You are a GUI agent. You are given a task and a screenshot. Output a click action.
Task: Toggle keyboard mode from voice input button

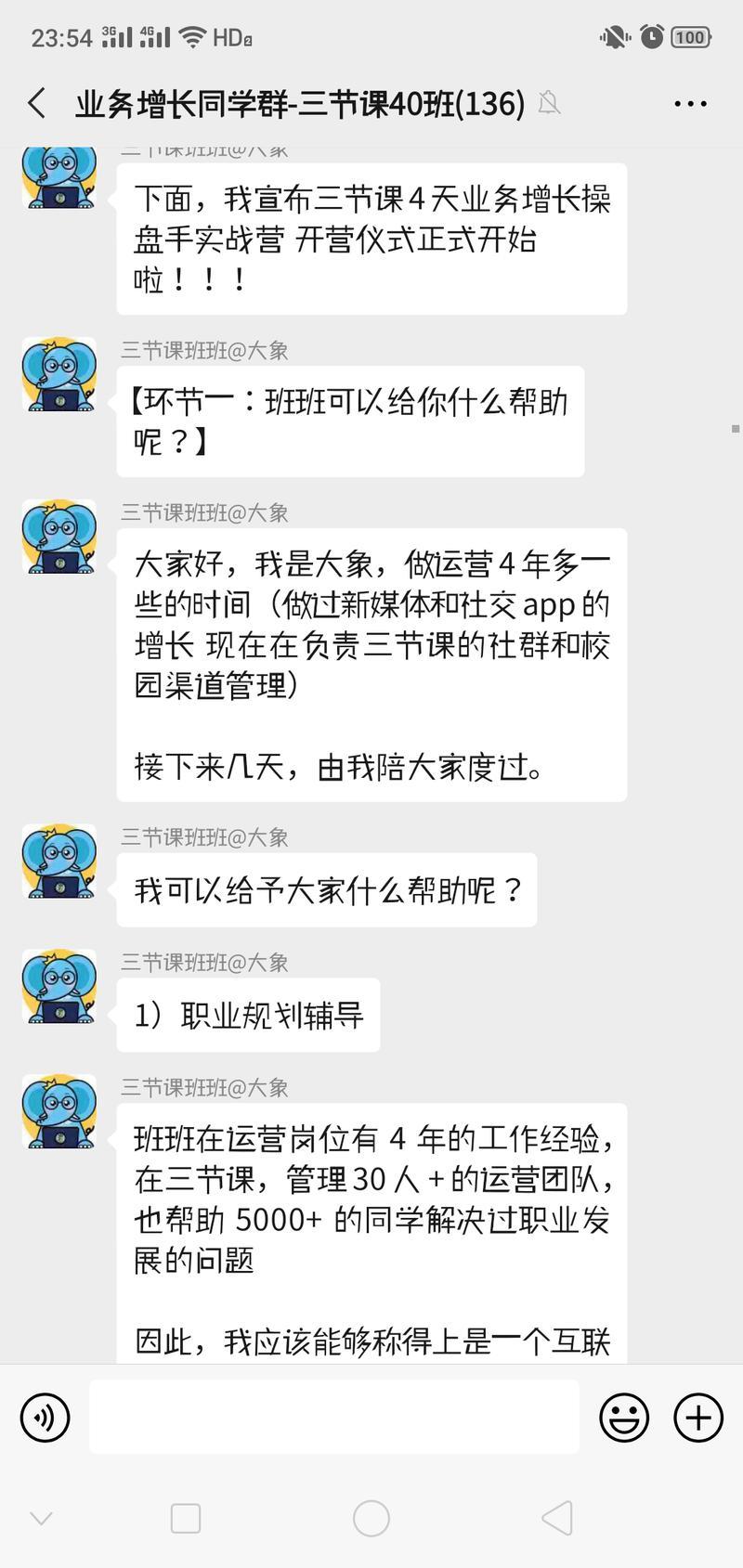pos(45,1418)
